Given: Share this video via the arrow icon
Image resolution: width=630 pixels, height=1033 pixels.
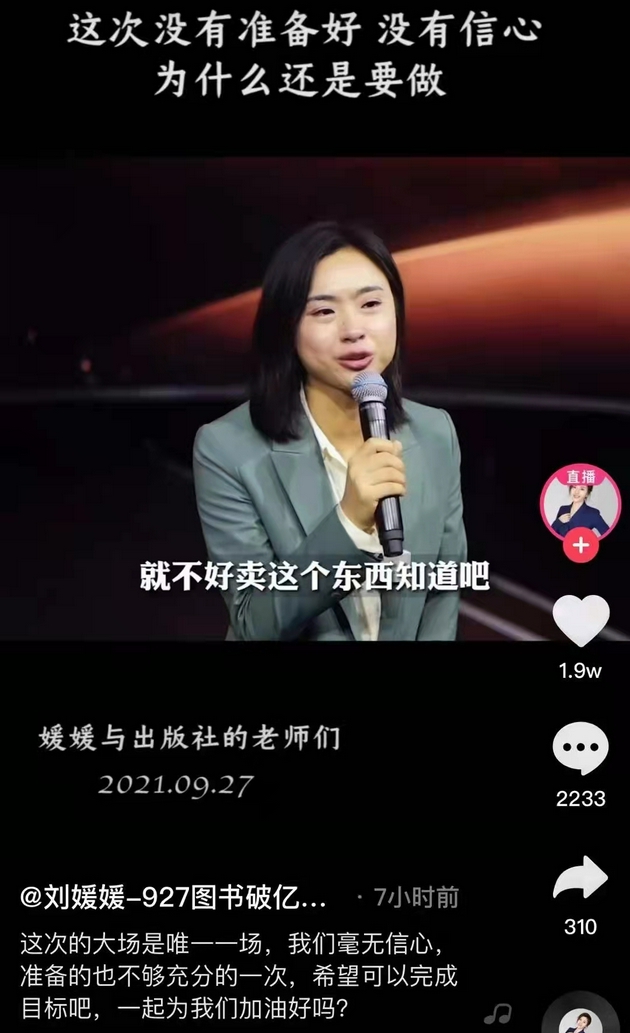Looking at the screenshot, I should (581, 877).
